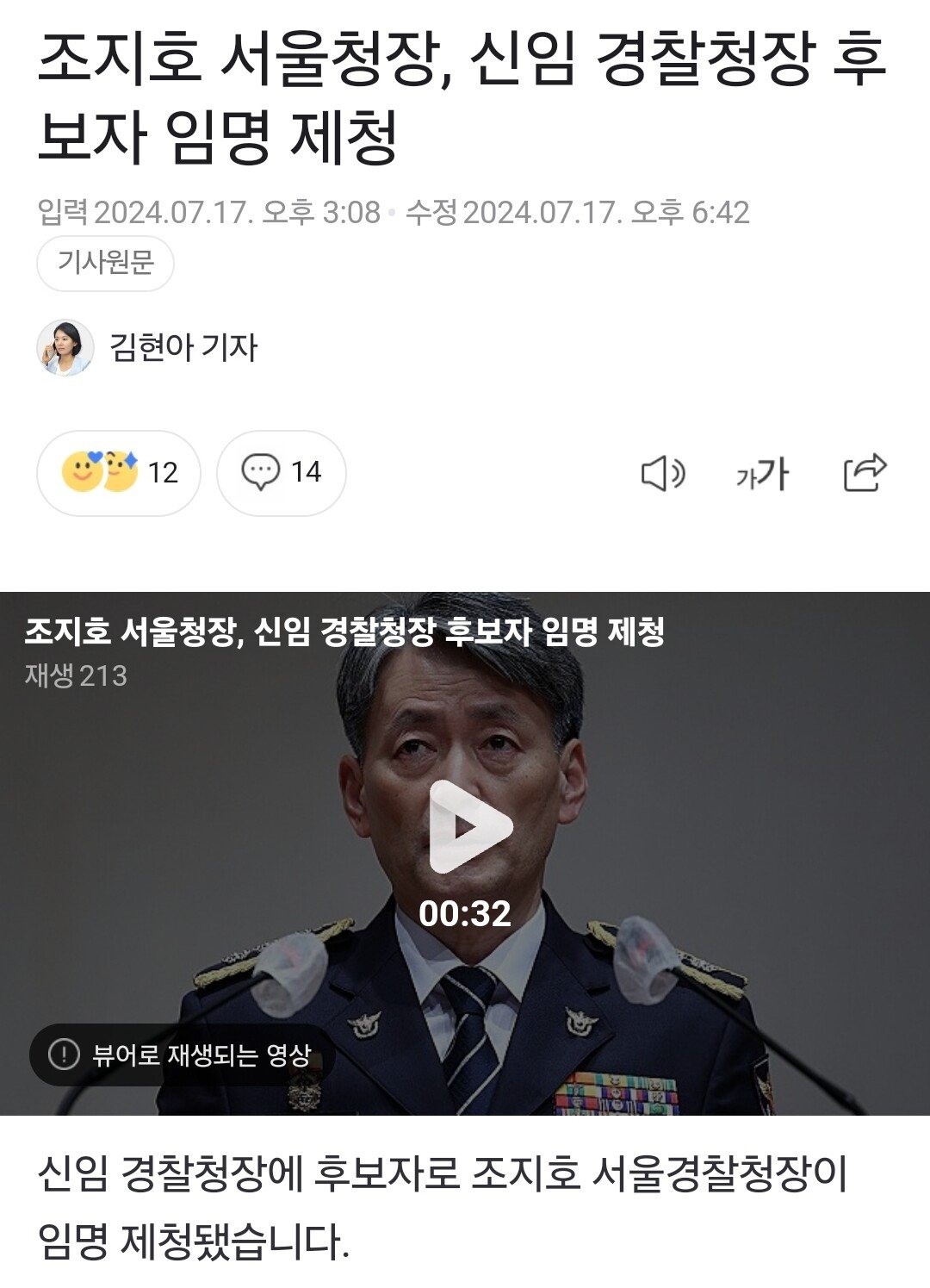This screenshot has height=1288, width=930.
Task: Change font size with the 가가 icon
Action: point(762,474)
